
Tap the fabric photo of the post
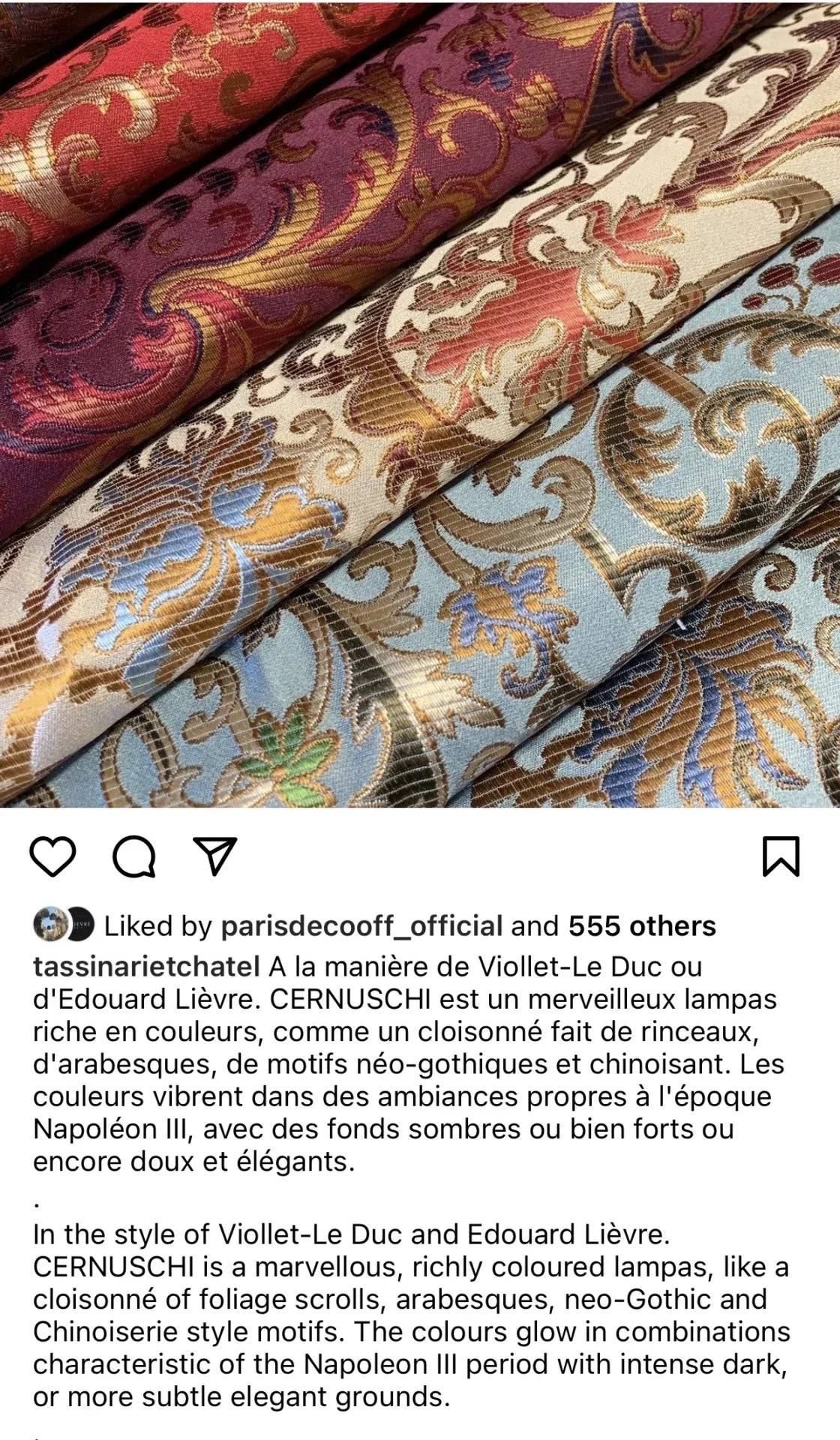420,405
